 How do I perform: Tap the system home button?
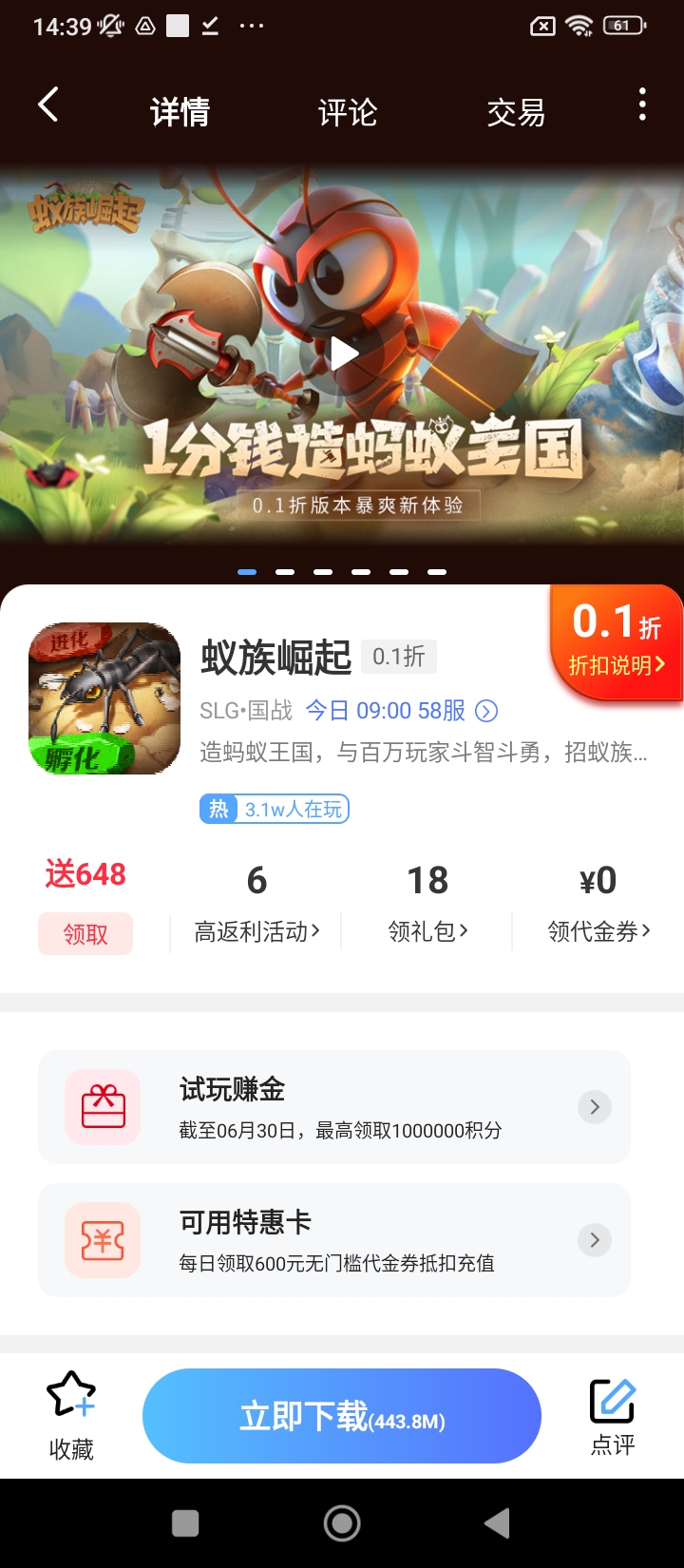[x=342, y=1523]
